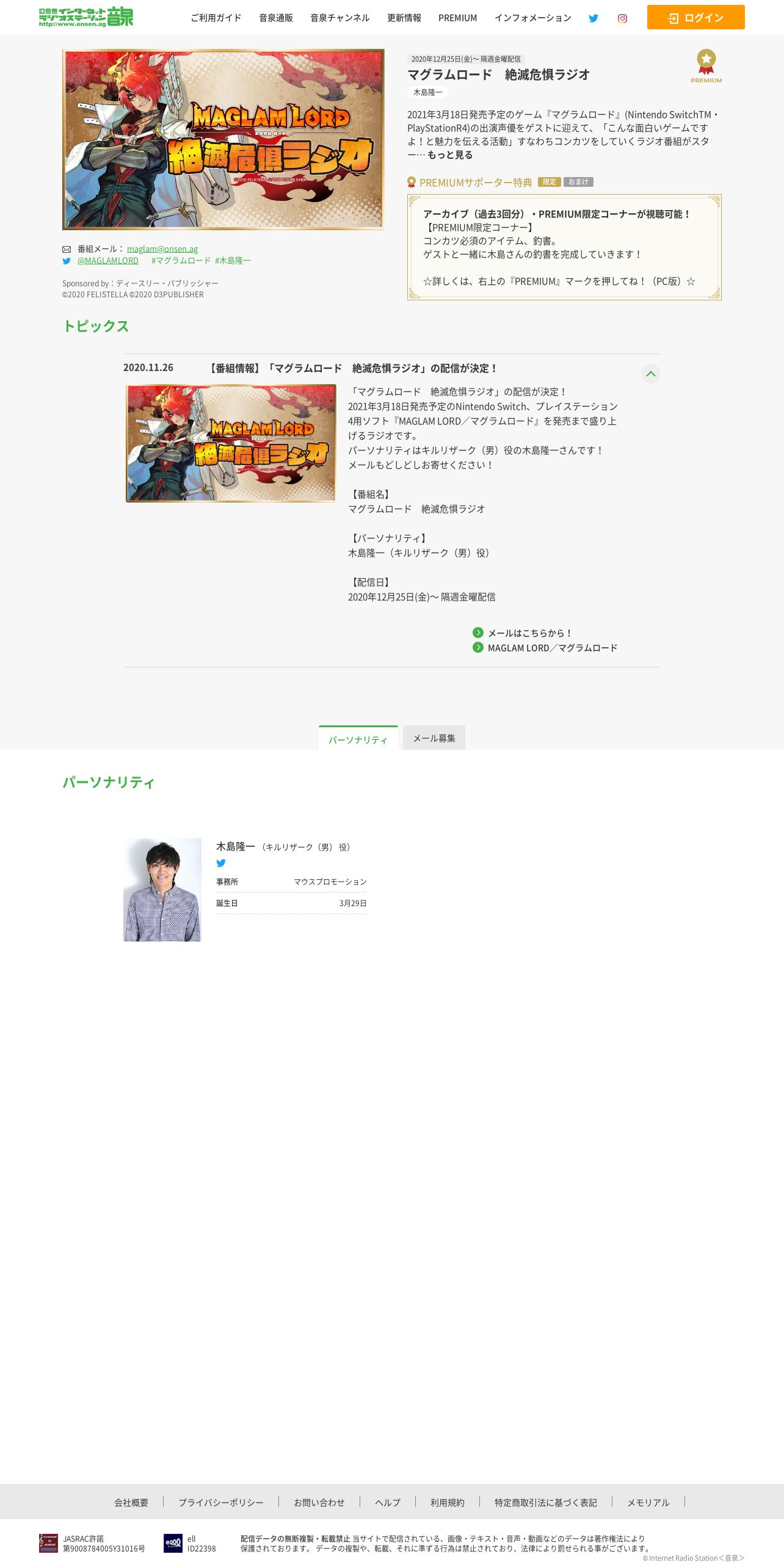Screen dimensions: 784x1568
Task: Tap the PREMIUM medal badge
Action: [706, 66]
